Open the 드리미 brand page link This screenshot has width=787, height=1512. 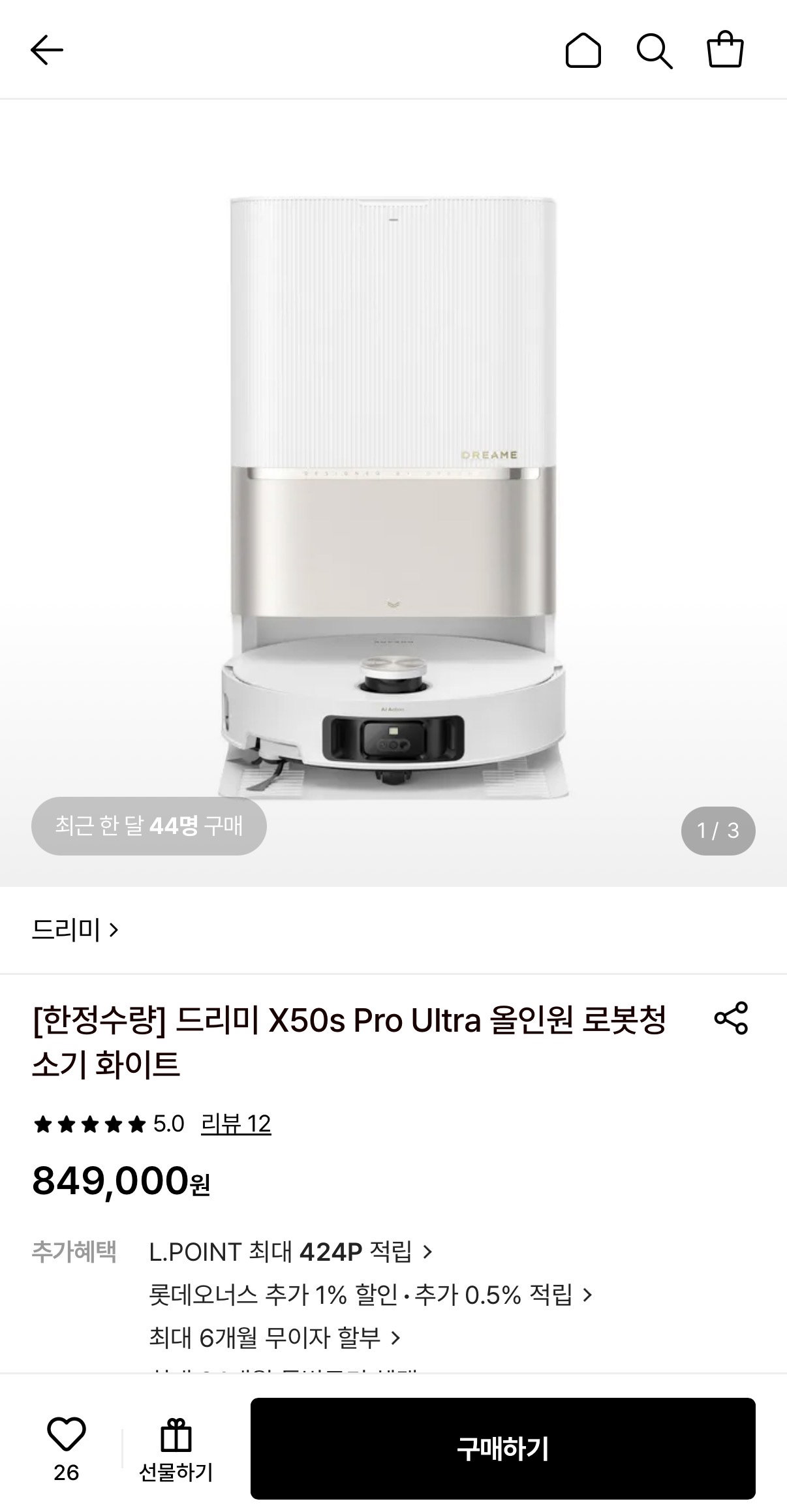pyautogui.click(x=75, y=929)
